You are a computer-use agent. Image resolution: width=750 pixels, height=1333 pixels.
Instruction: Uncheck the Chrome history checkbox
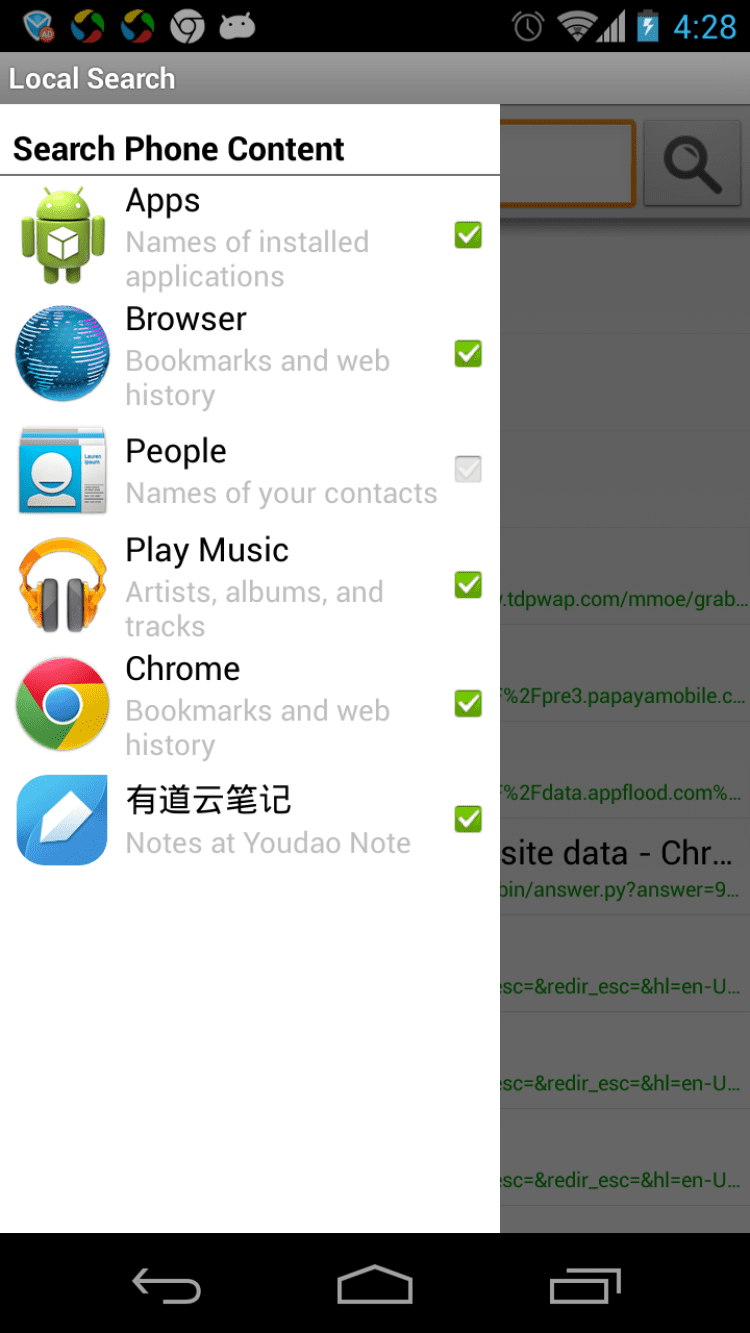click(468, 704)
